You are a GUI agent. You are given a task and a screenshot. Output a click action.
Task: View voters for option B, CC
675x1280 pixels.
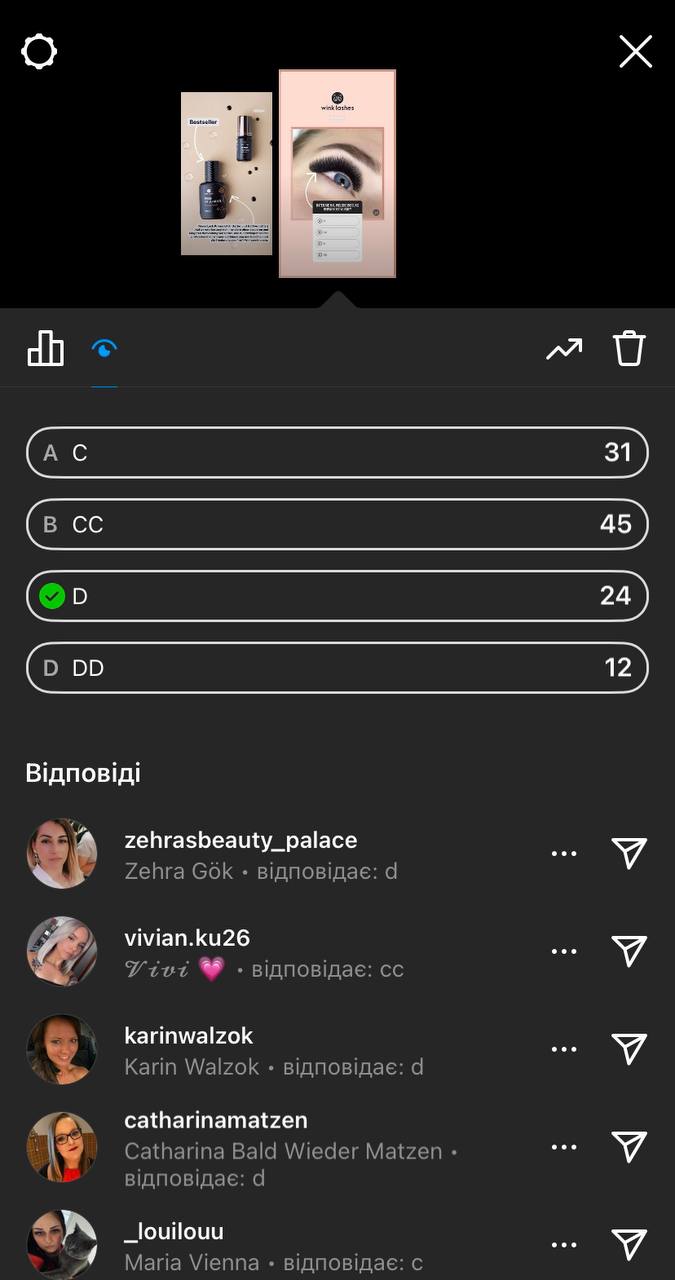337,525
